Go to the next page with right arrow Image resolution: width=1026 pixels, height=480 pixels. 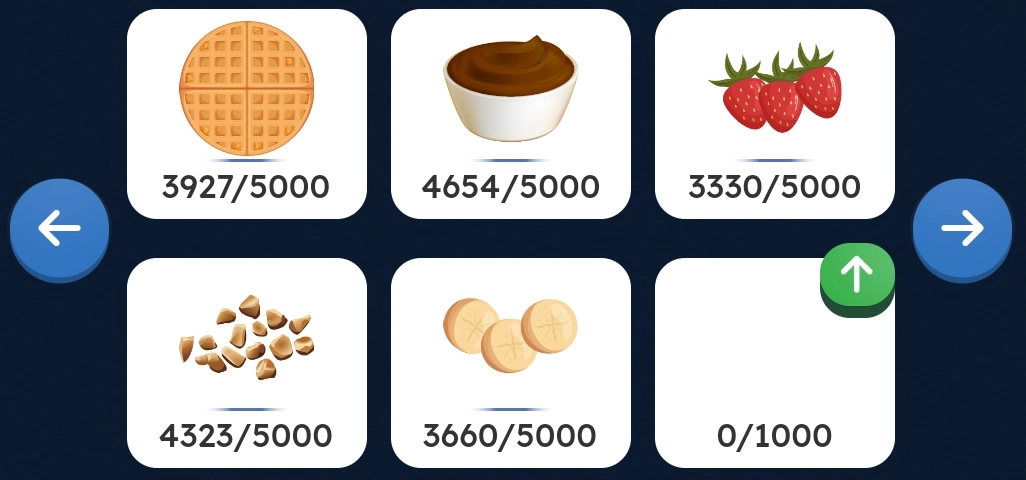(x=962, y=228)
